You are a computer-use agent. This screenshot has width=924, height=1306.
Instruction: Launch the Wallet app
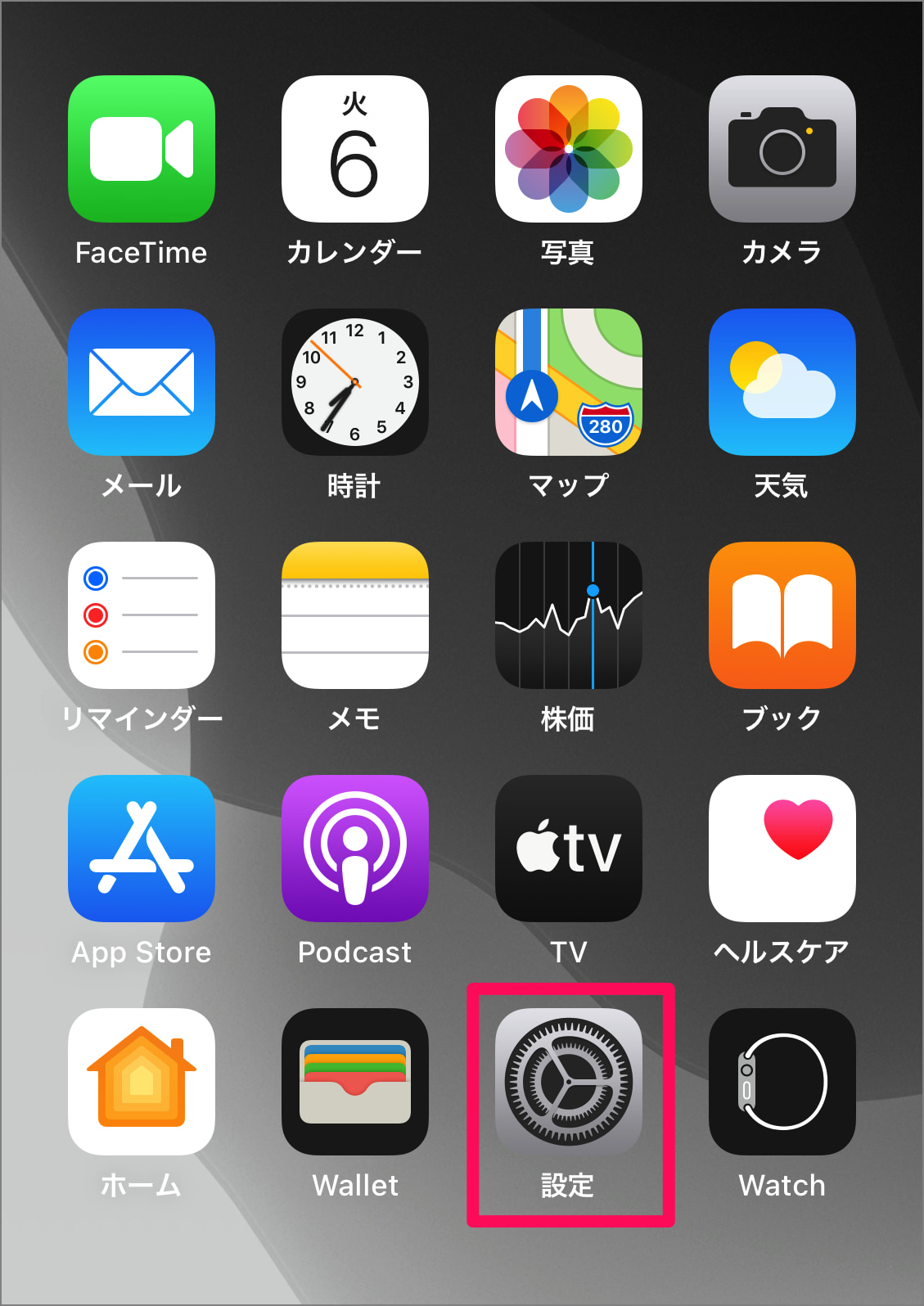(354, 1083)
